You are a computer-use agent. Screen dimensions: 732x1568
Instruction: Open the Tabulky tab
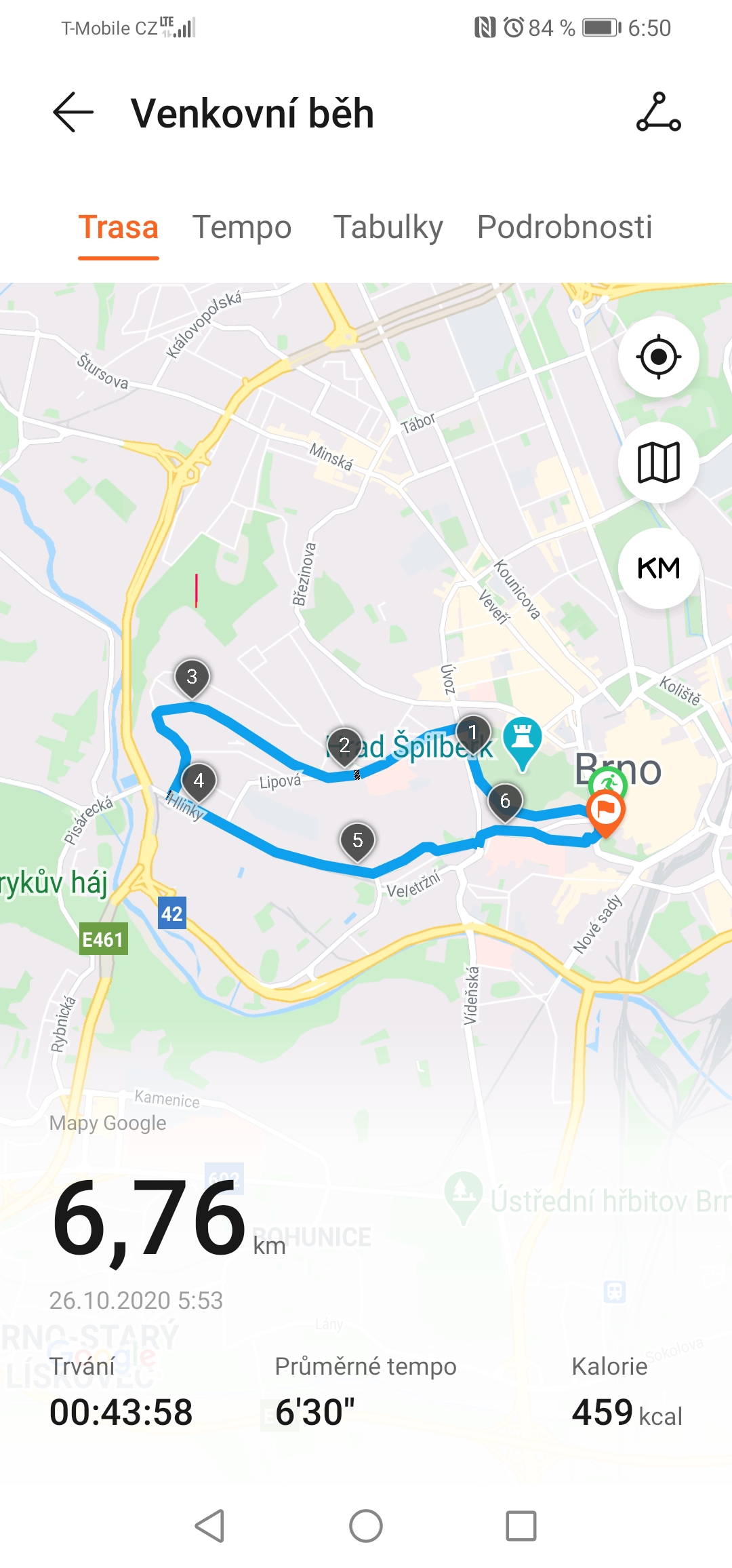388,227
